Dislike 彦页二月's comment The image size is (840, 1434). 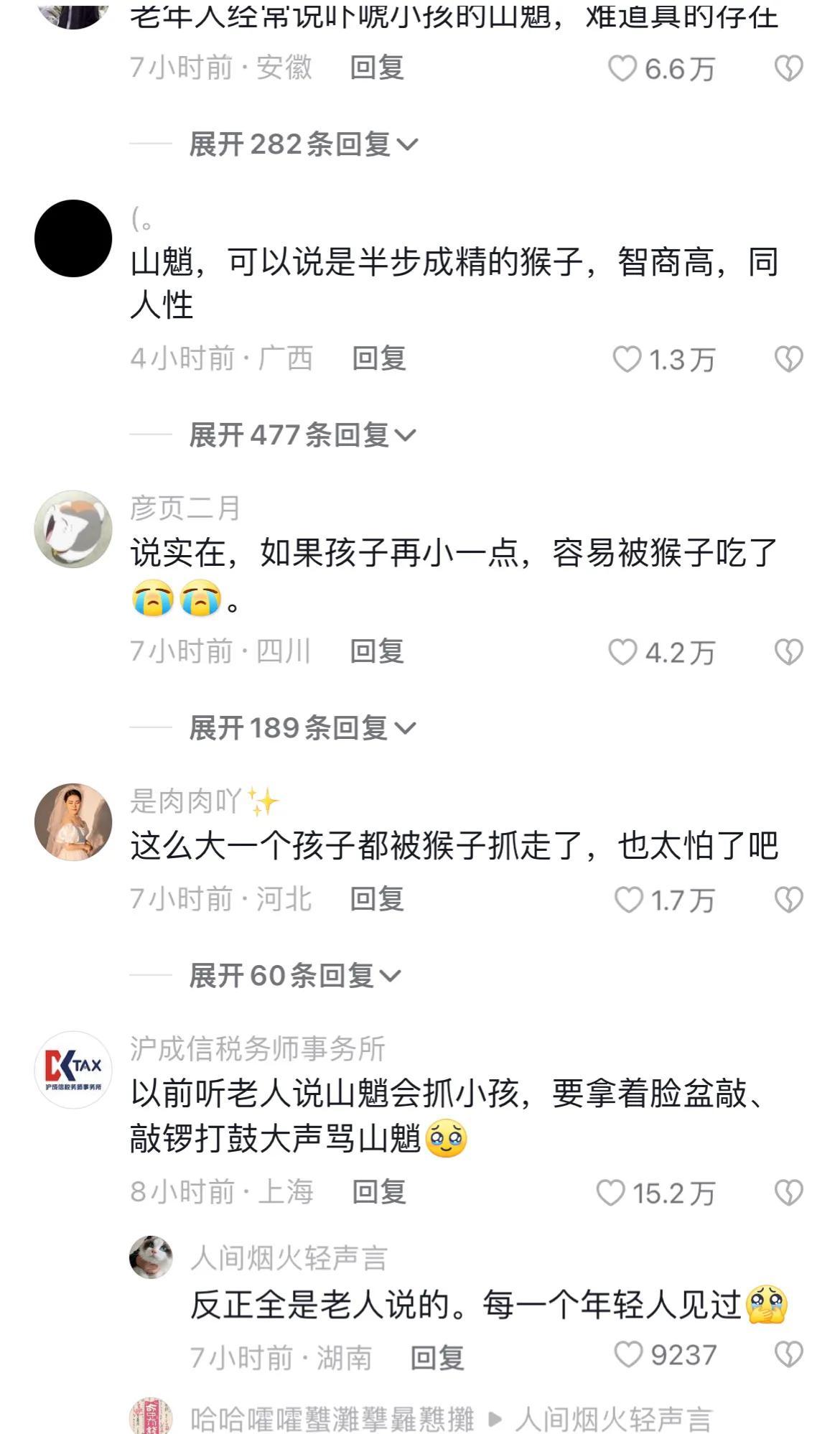788,653
